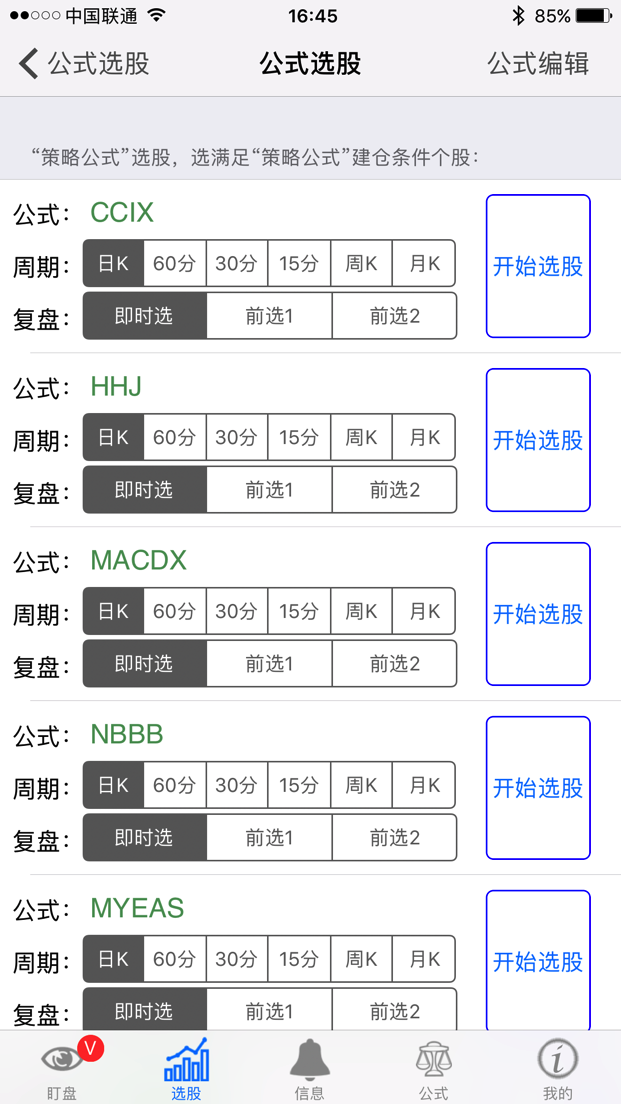Run 开始选股 for MACDX
Viewport: 621px width, 1104px height.
(538, 614)
